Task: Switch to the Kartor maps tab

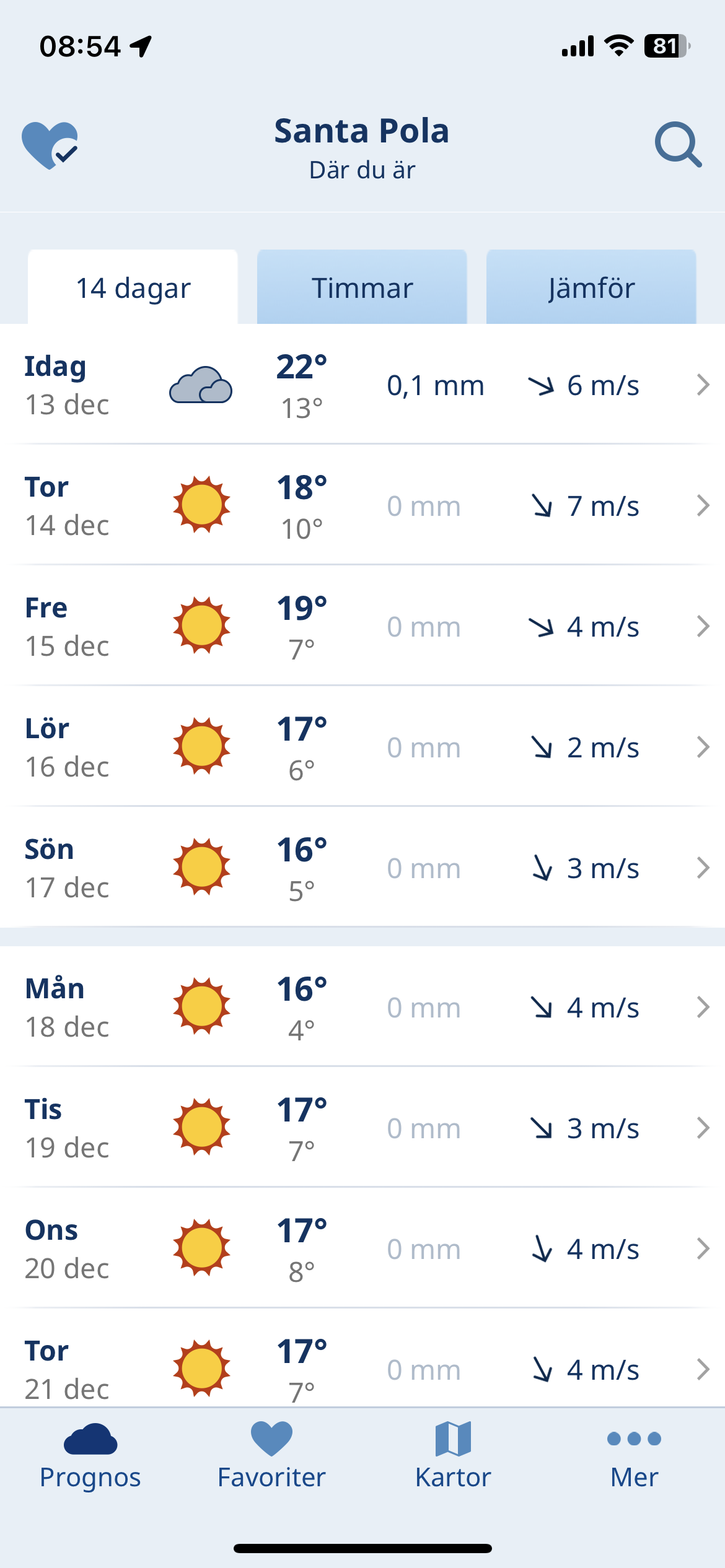Action: [x=453, y=1457]
